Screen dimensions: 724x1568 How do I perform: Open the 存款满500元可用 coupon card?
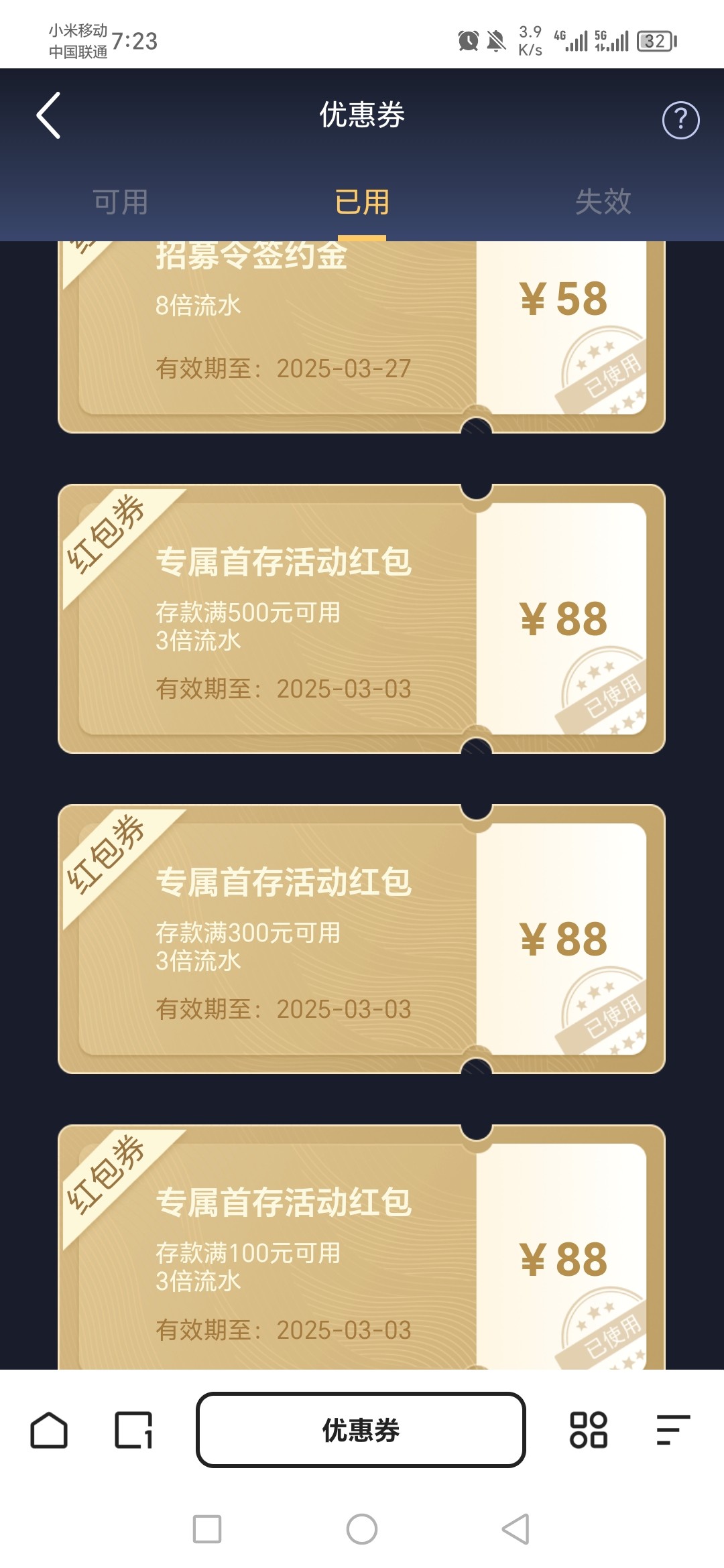click(x=362, y=618)
